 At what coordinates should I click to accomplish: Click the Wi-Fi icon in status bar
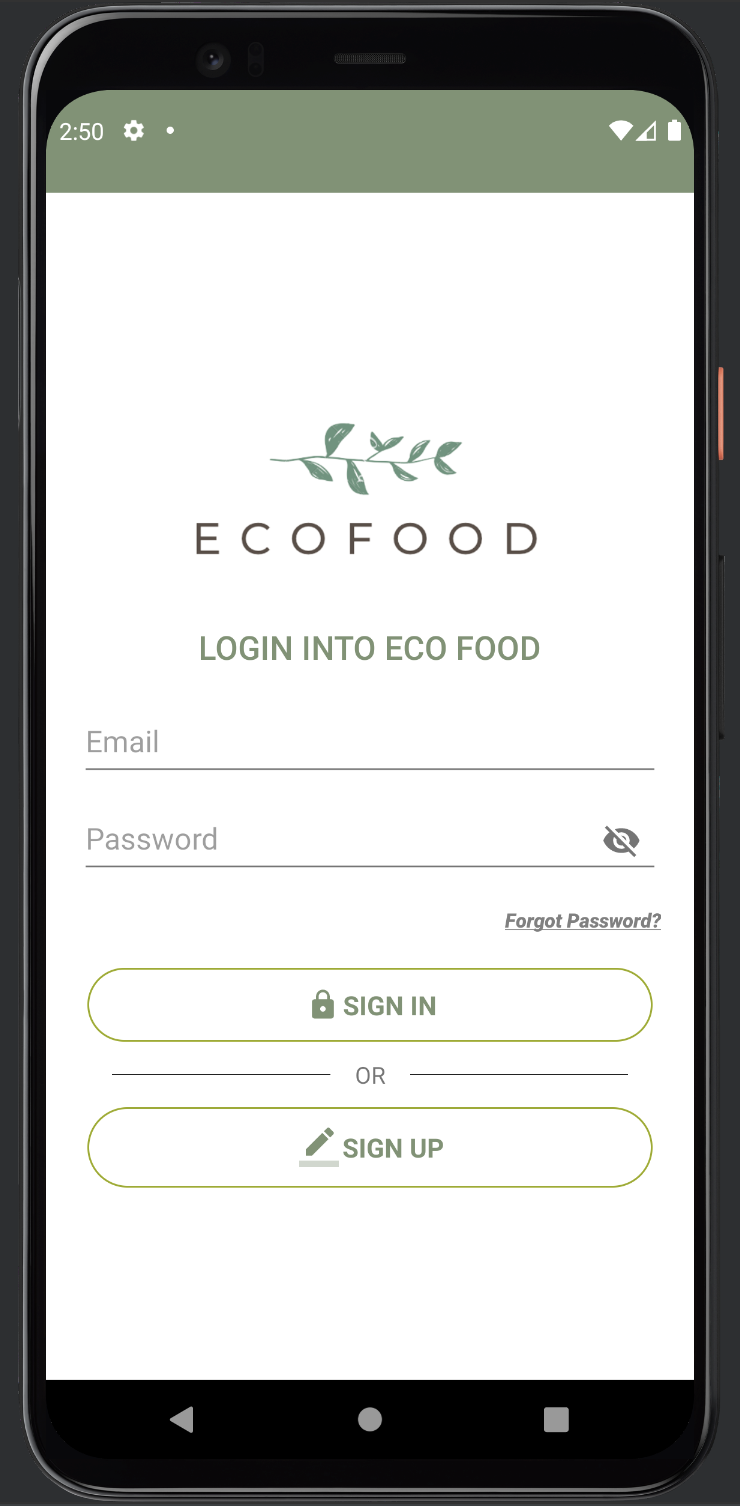[x=620, y=130]
